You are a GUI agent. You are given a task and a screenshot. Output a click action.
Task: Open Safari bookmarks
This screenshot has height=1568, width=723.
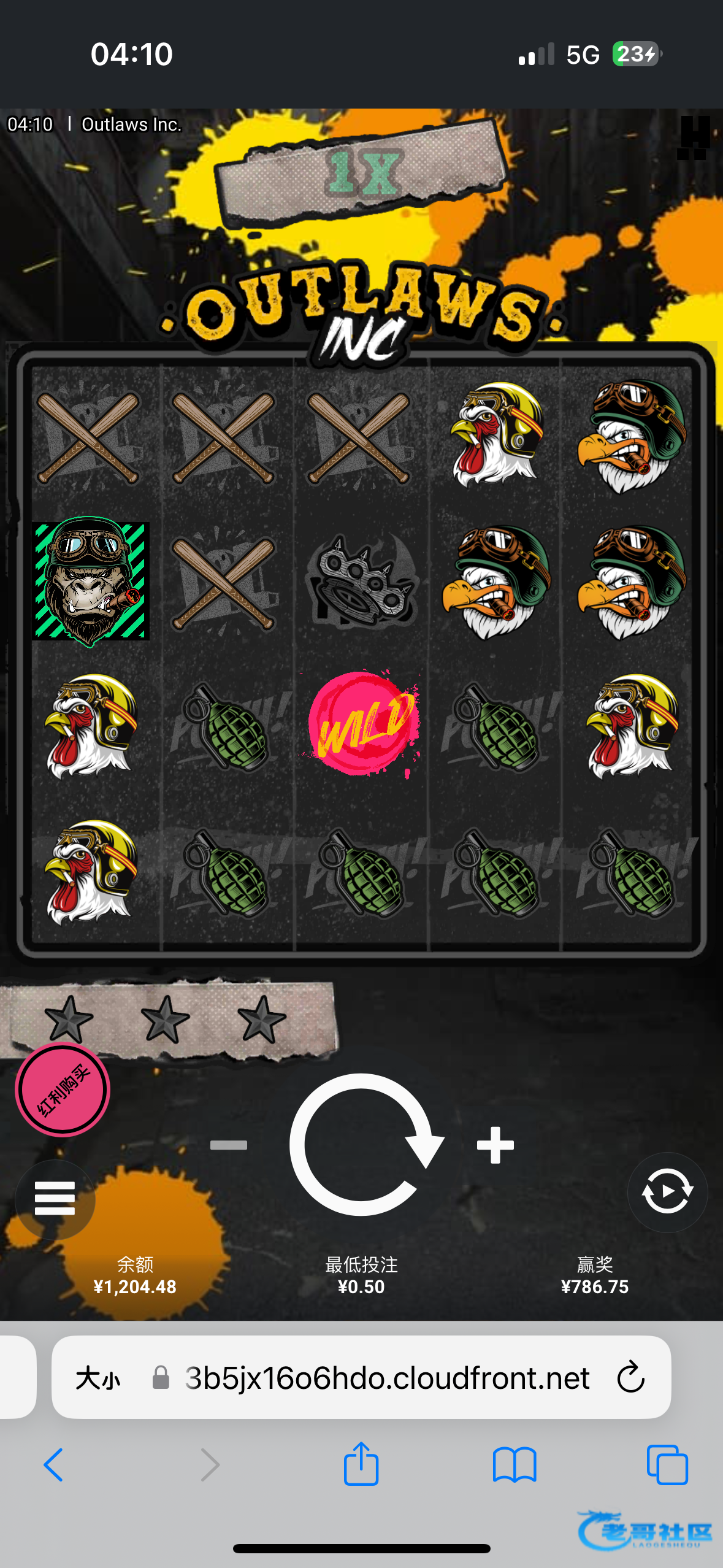click(x=515, y=1465)
